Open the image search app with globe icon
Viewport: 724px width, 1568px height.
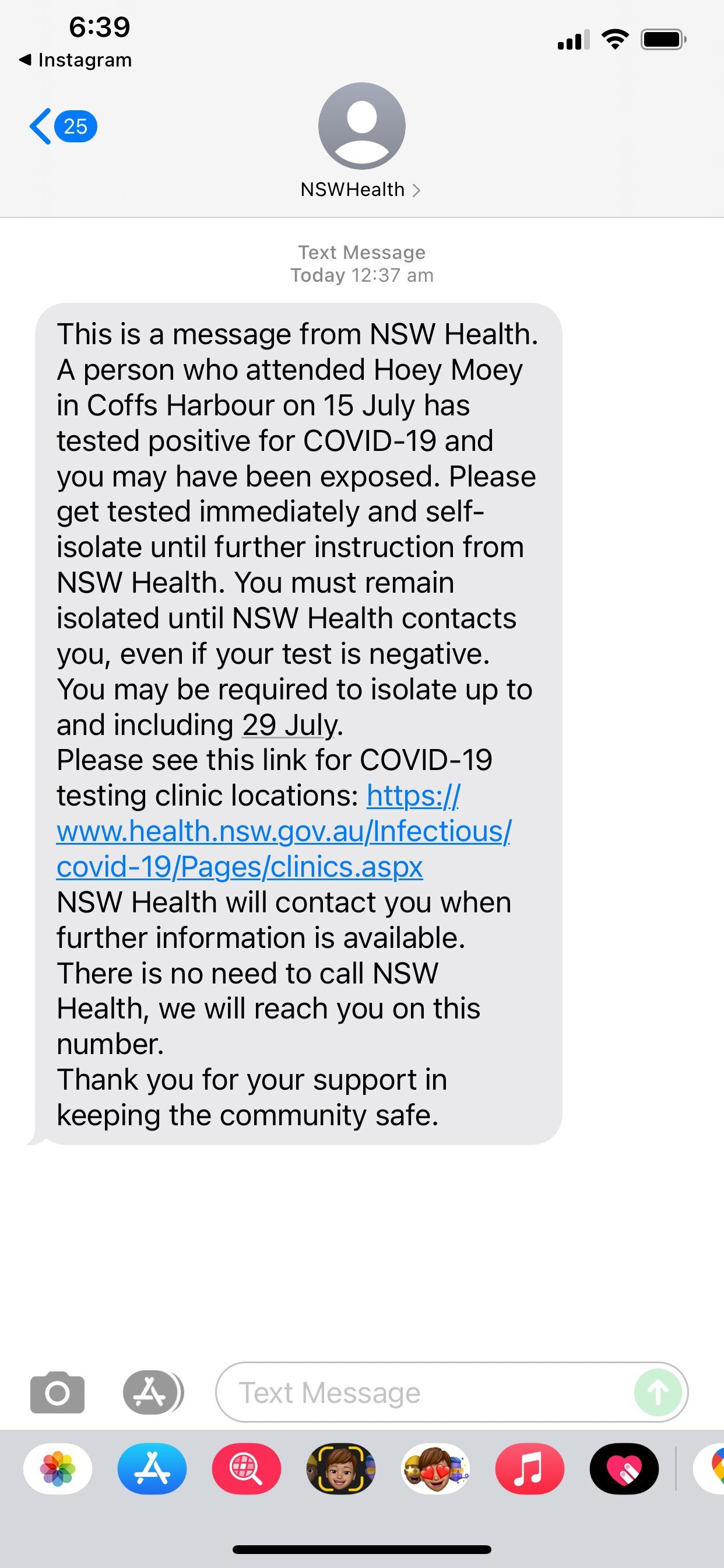[x=247, y=1469]
